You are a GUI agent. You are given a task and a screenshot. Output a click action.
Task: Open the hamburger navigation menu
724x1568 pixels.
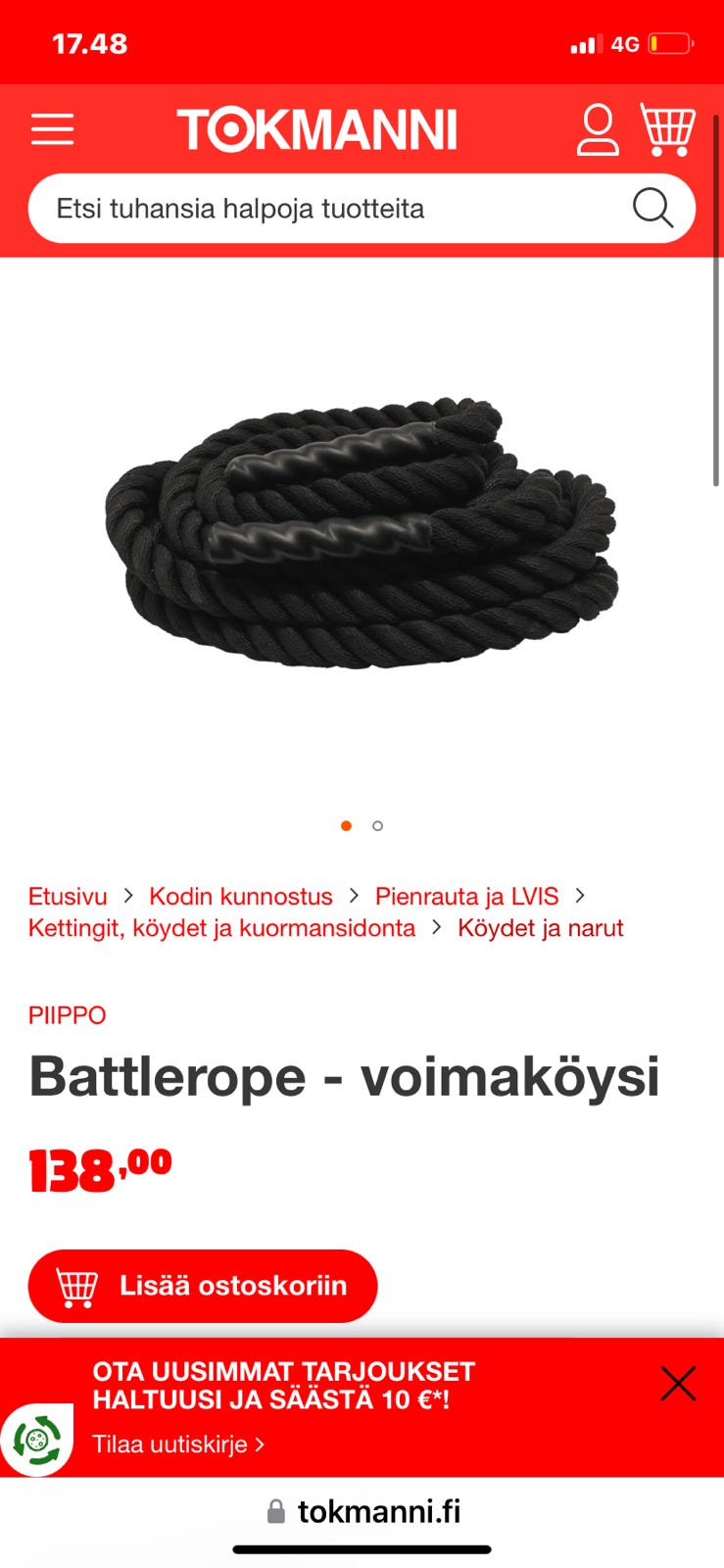coord(53,129)
